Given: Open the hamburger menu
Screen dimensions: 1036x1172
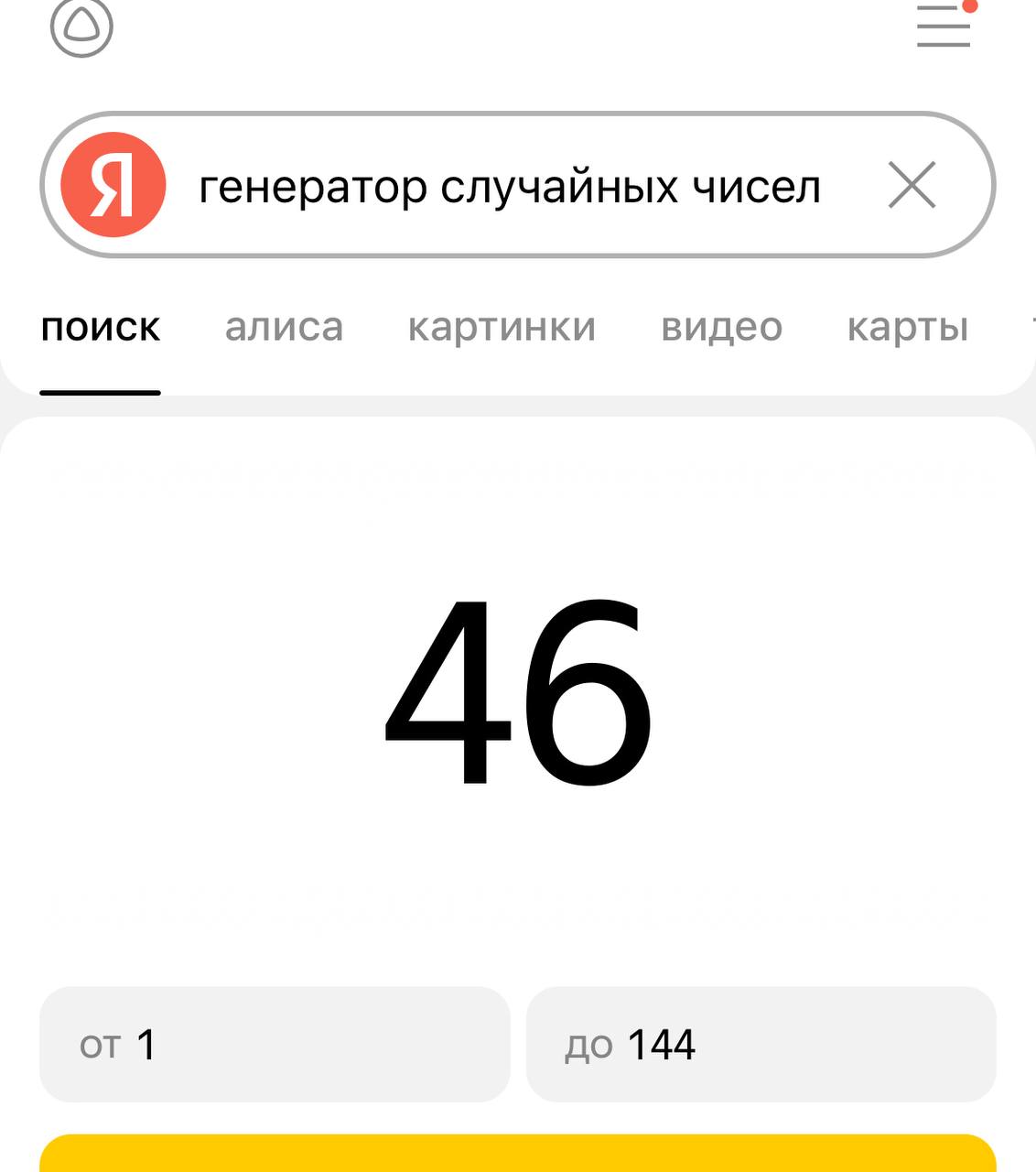Looking at the screenshot, I should [944, 27].
